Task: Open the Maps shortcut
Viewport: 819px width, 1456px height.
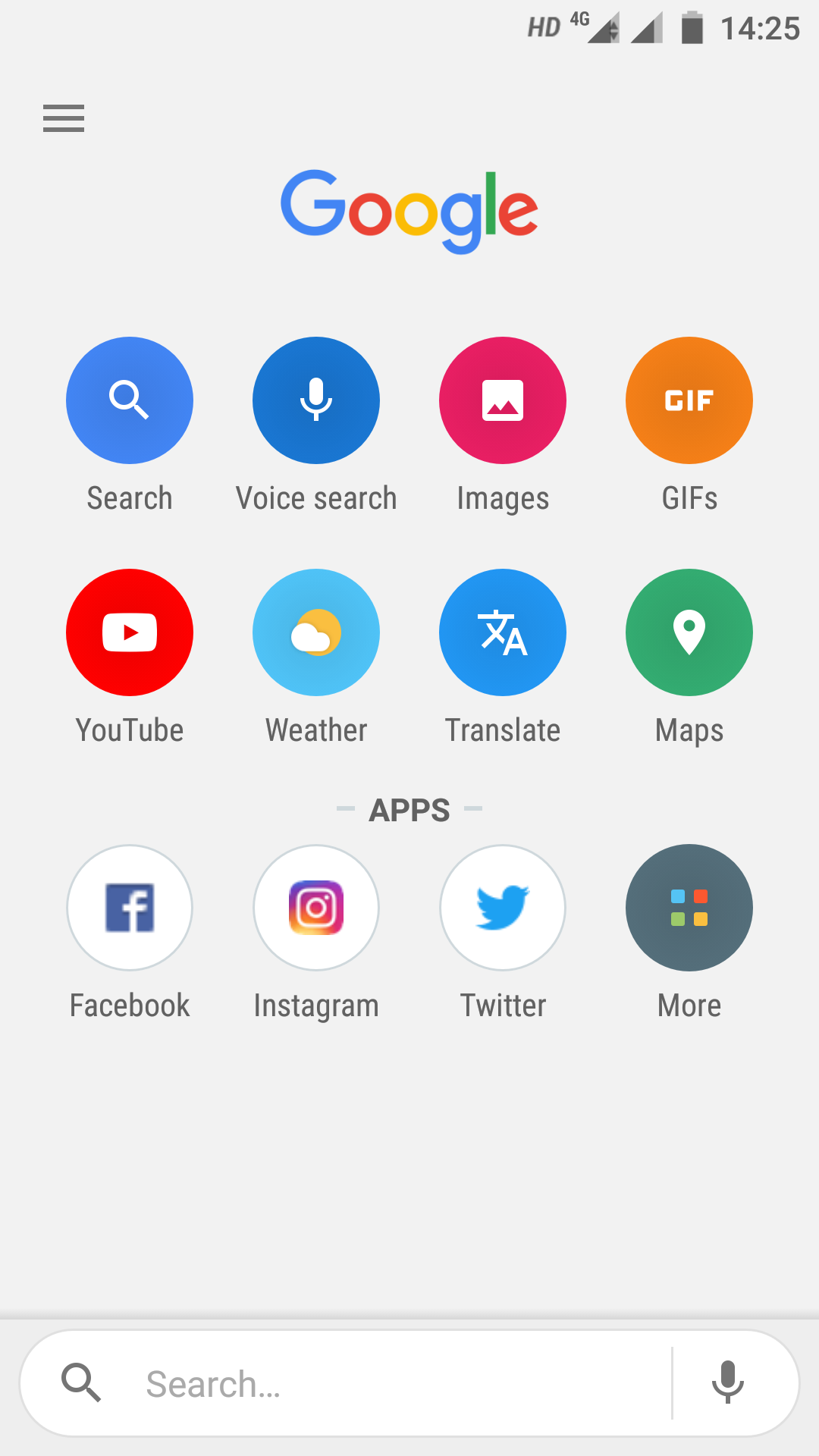Action: [x=689, y=632]
